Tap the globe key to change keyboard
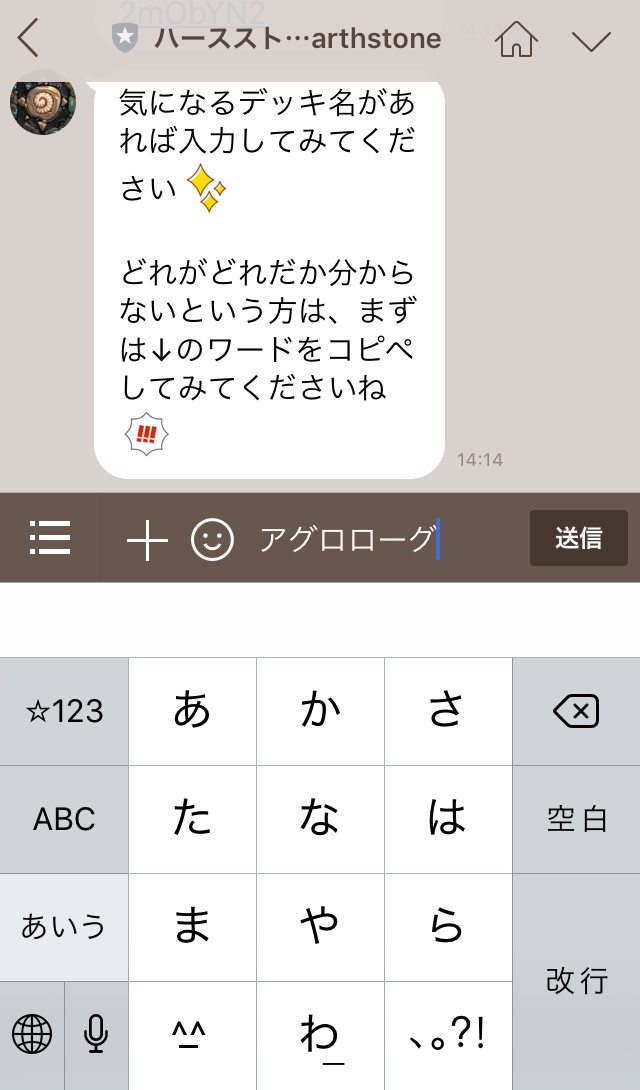 coord(32,1034)
